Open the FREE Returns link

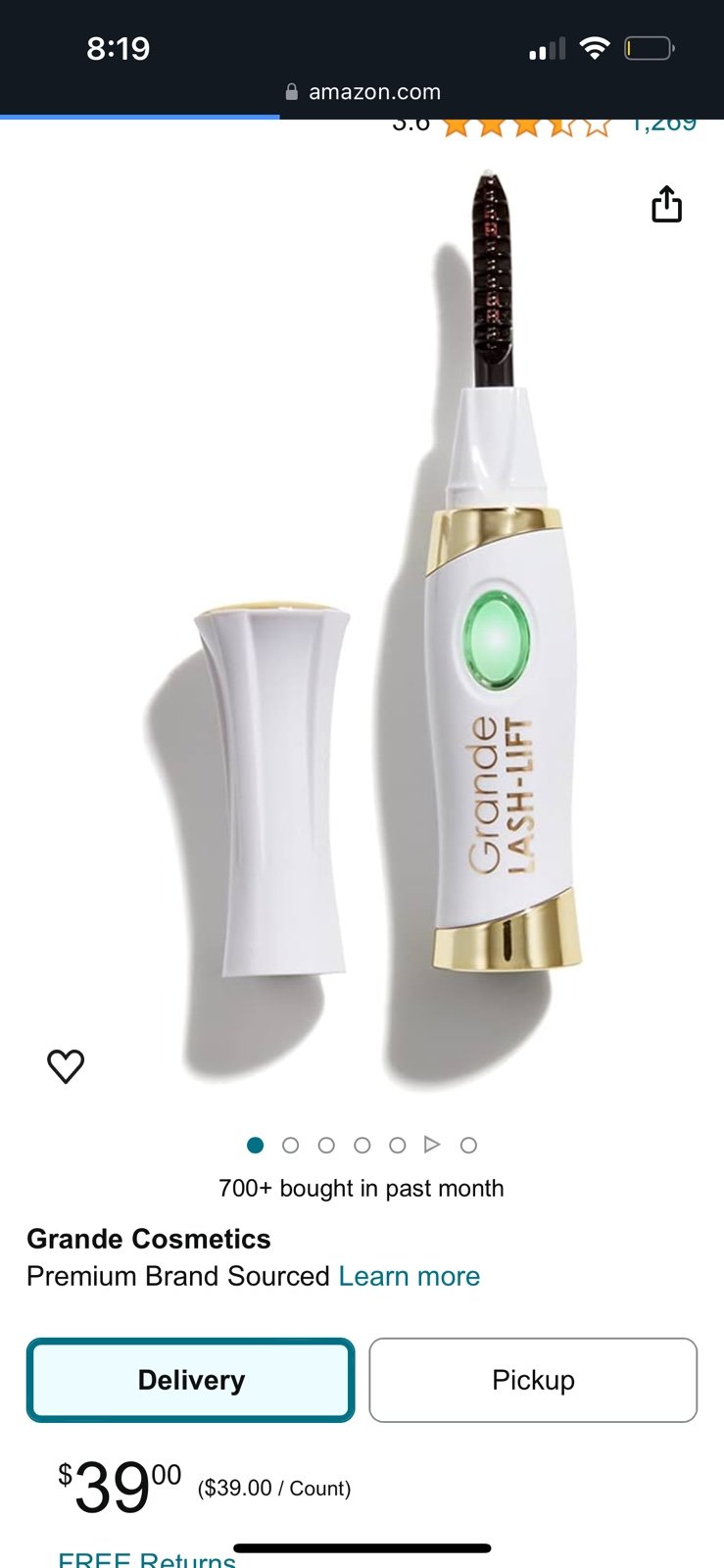[x=147, y=1558]
